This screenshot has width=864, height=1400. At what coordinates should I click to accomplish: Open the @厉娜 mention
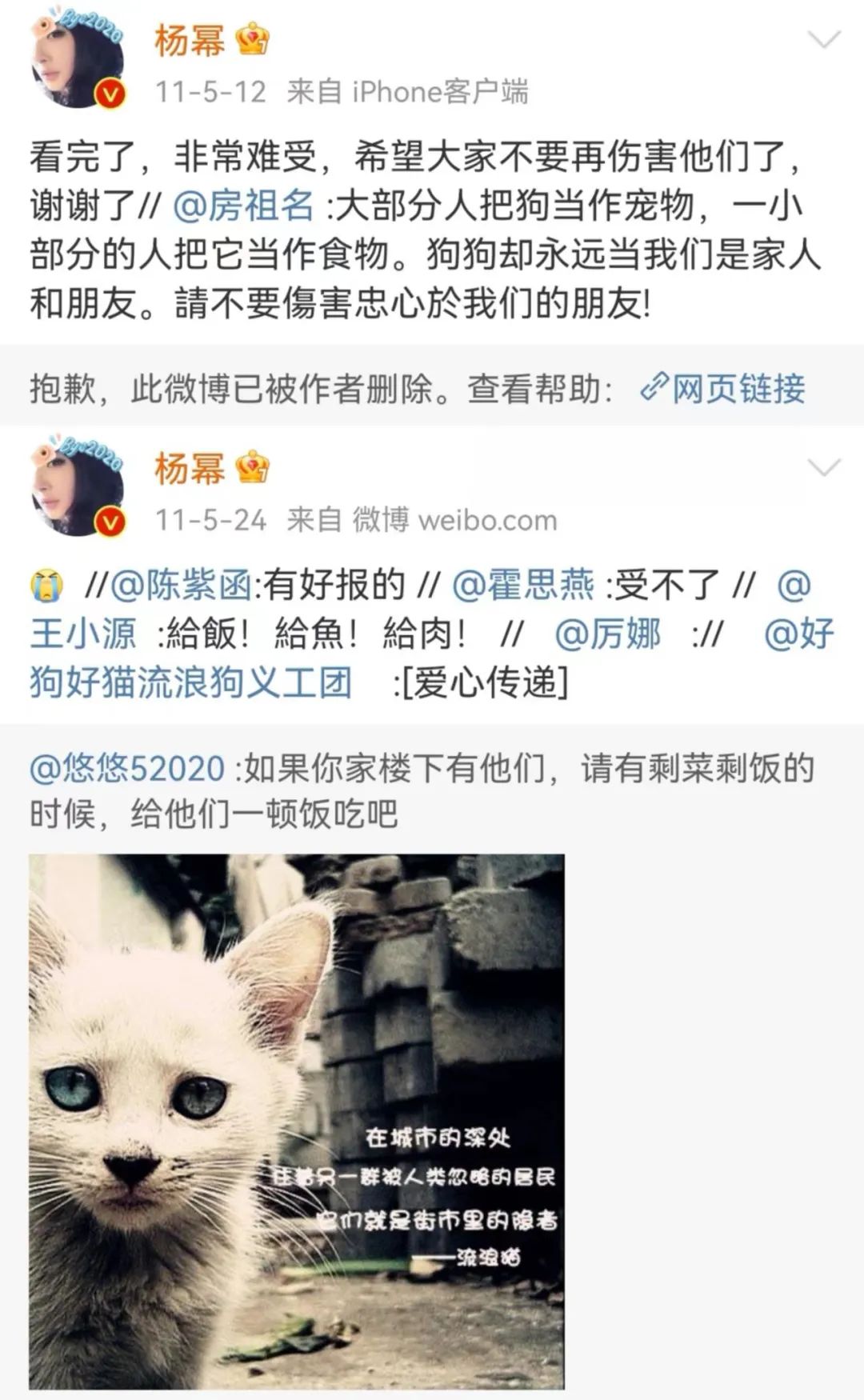608,634
